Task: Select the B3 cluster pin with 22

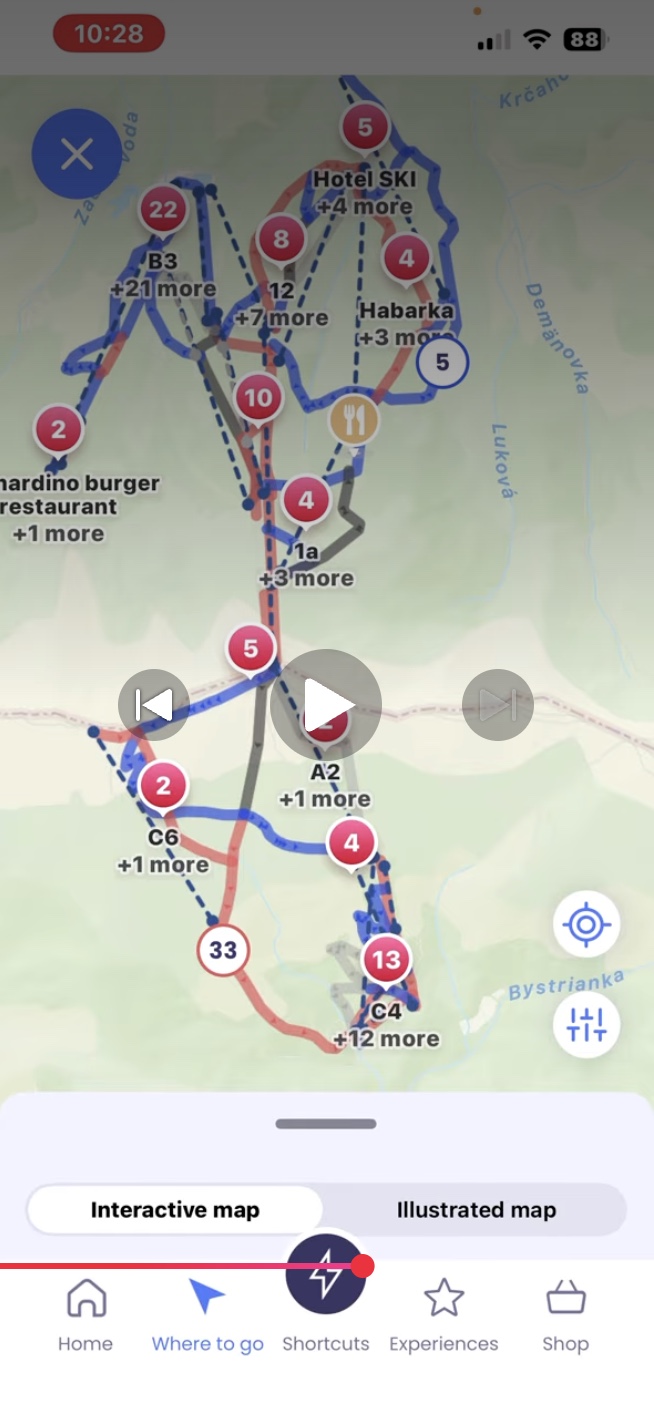Action: (x=162, y=210)
